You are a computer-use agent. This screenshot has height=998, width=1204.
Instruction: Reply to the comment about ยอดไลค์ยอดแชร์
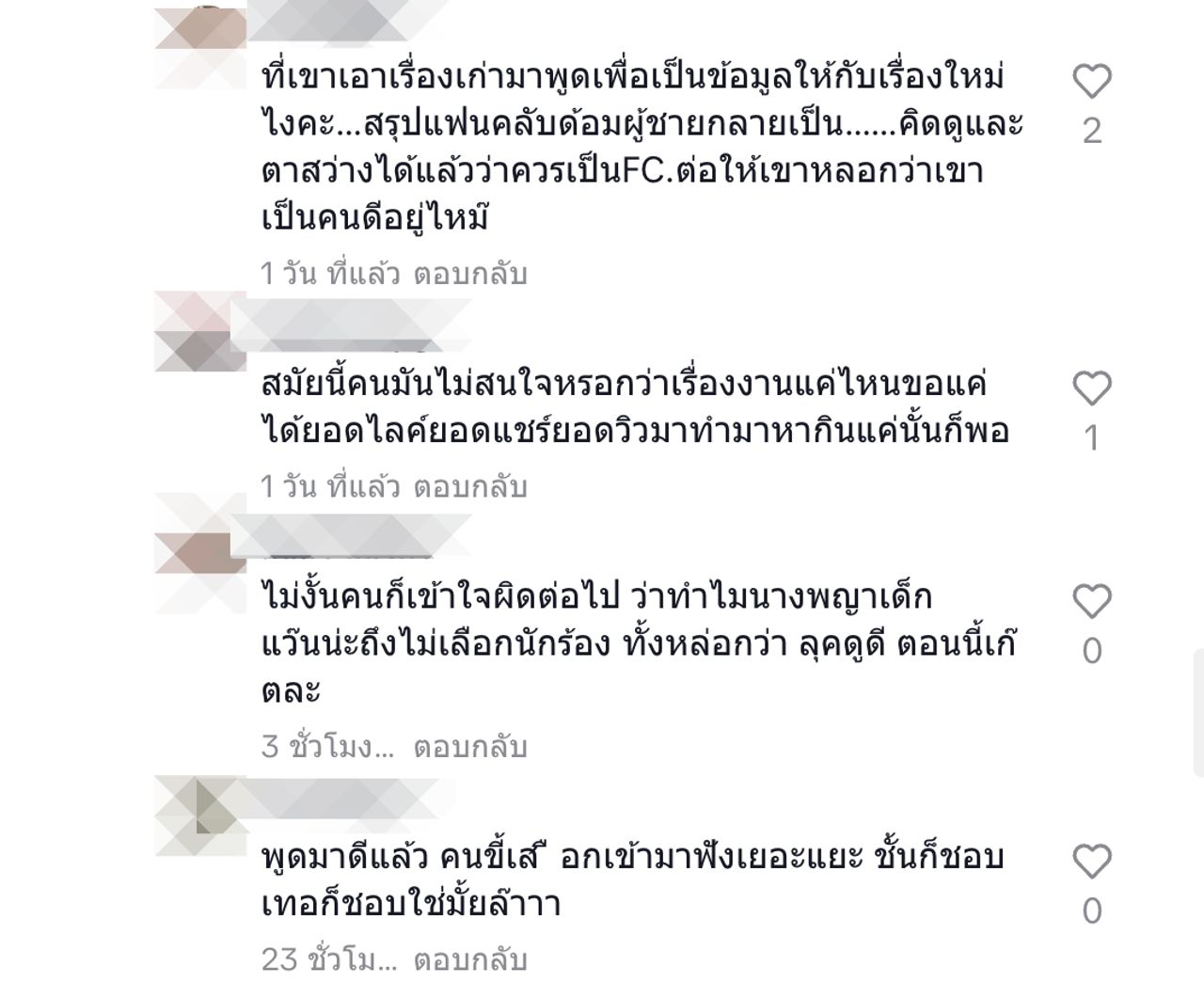pos(469,486)
